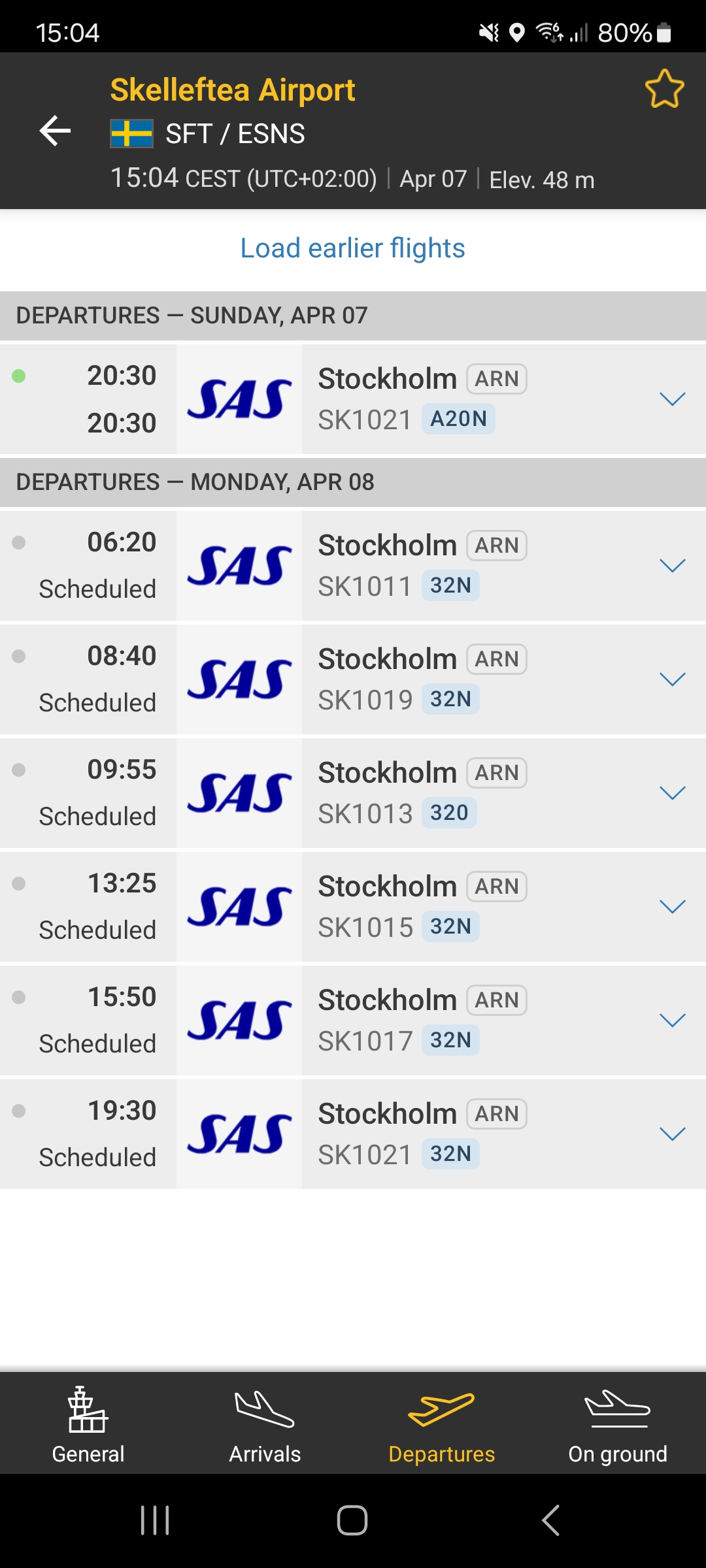Tap the gray status dot on flight SK1013
Image resolution: width=706 pixels, height=1568 pixels.
click(x=20, y=770)
